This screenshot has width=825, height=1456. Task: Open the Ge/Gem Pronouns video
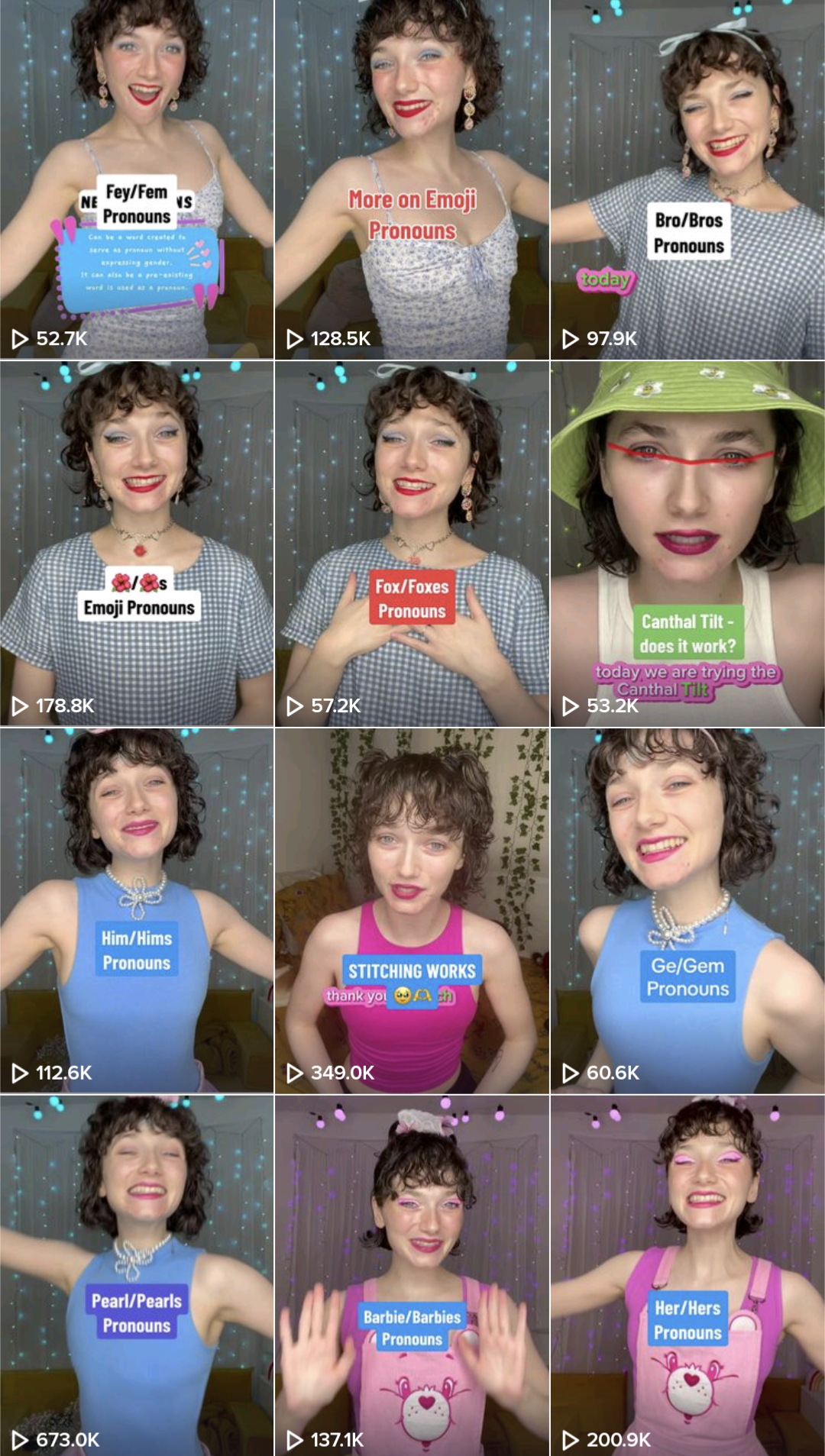[687, 911]
